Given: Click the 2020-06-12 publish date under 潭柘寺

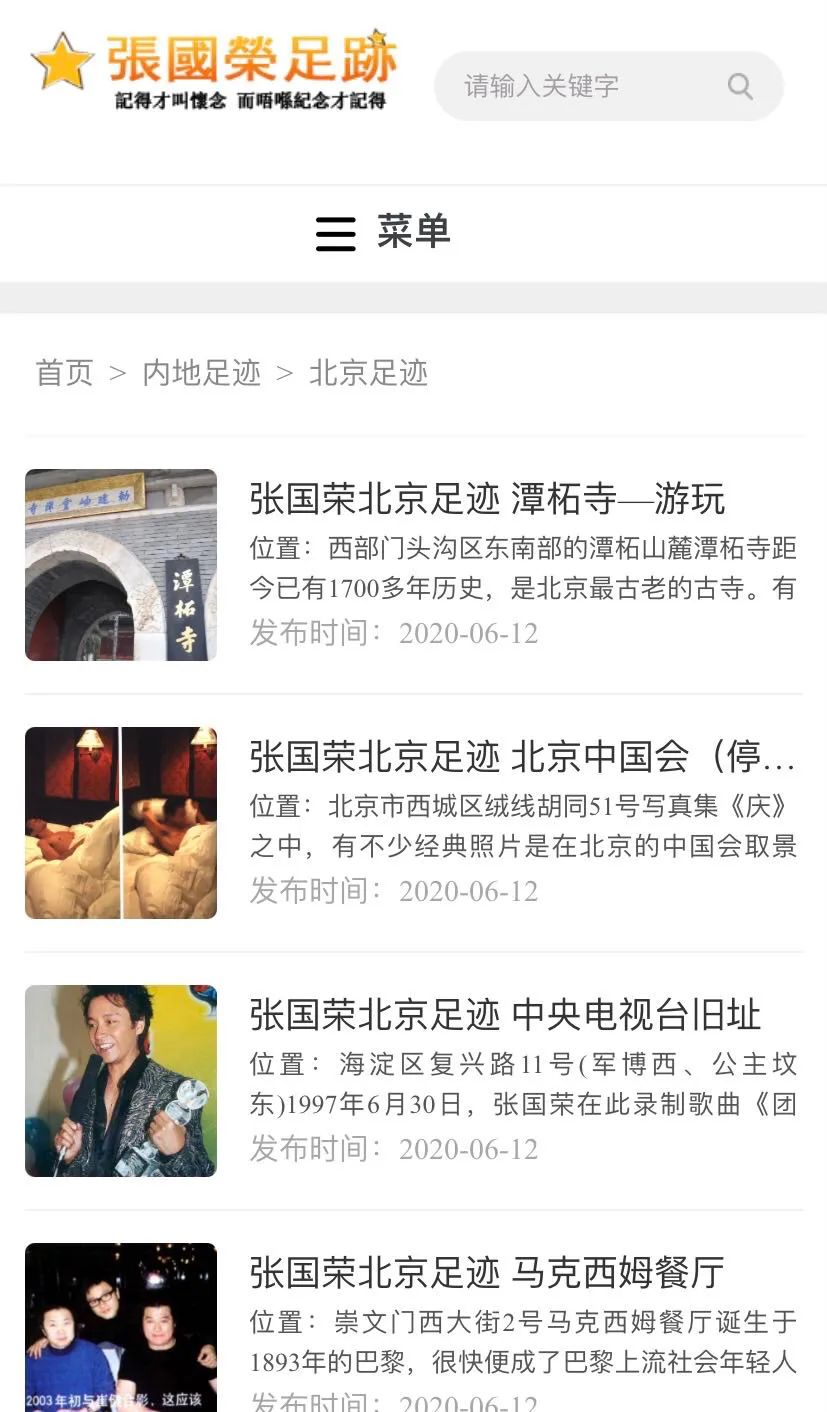Looking at the screenshot, I should click(467, 633).
